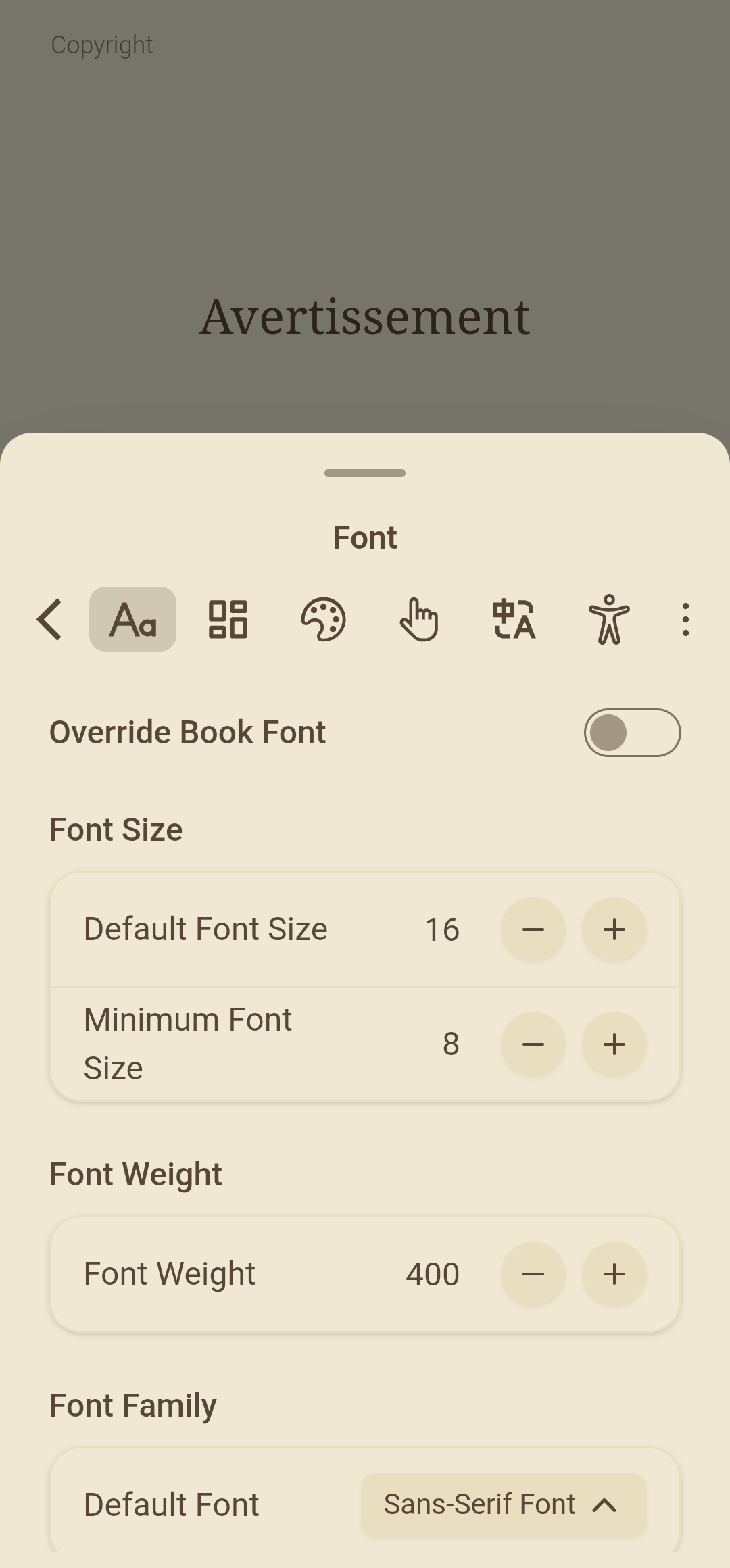Screen dimensions: 730x1568
Task: Decrease the Minimum Font Size
Action: tap(533, 1044)
